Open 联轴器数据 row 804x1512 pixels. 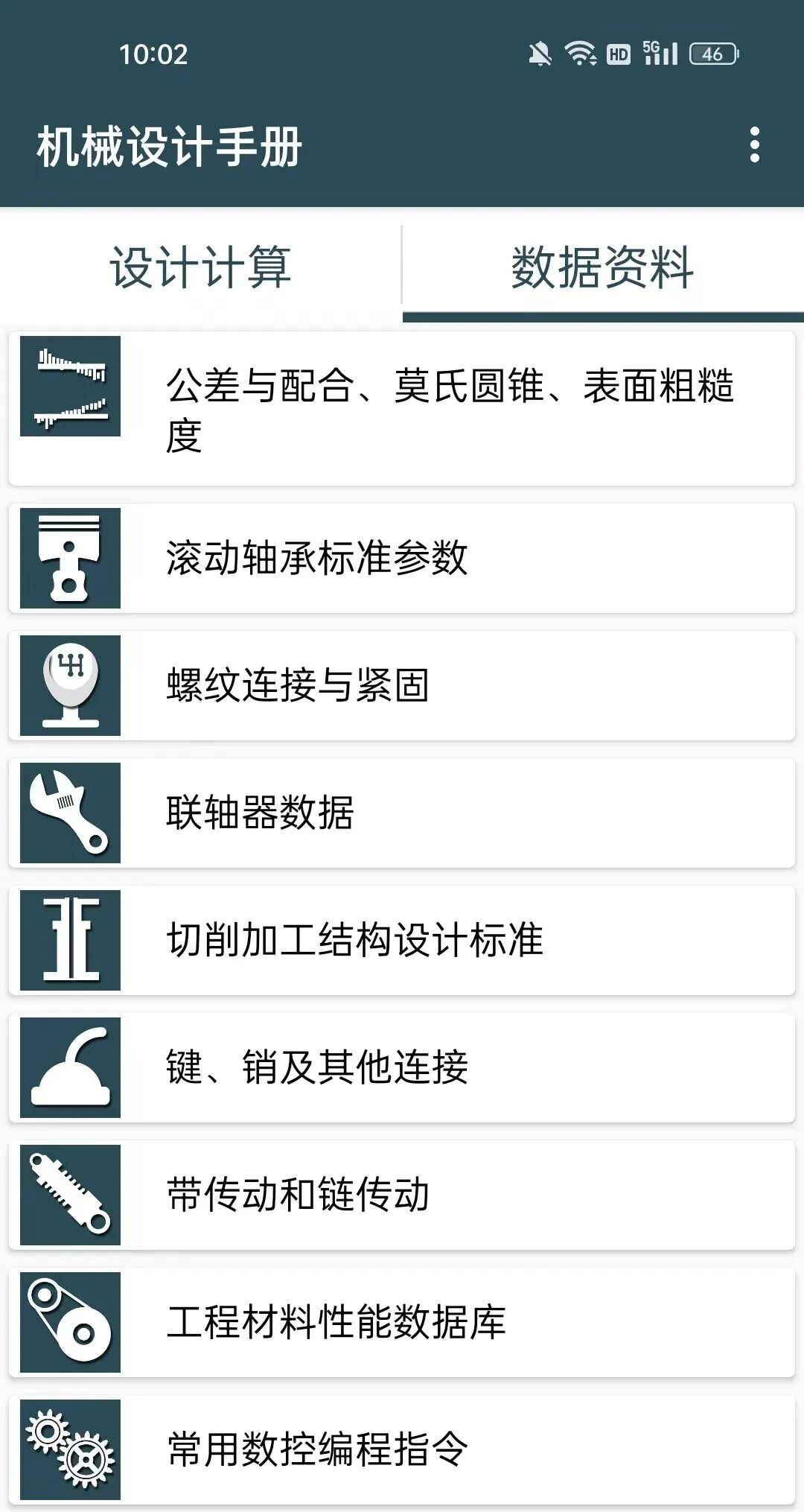click(x=402, y=813)
